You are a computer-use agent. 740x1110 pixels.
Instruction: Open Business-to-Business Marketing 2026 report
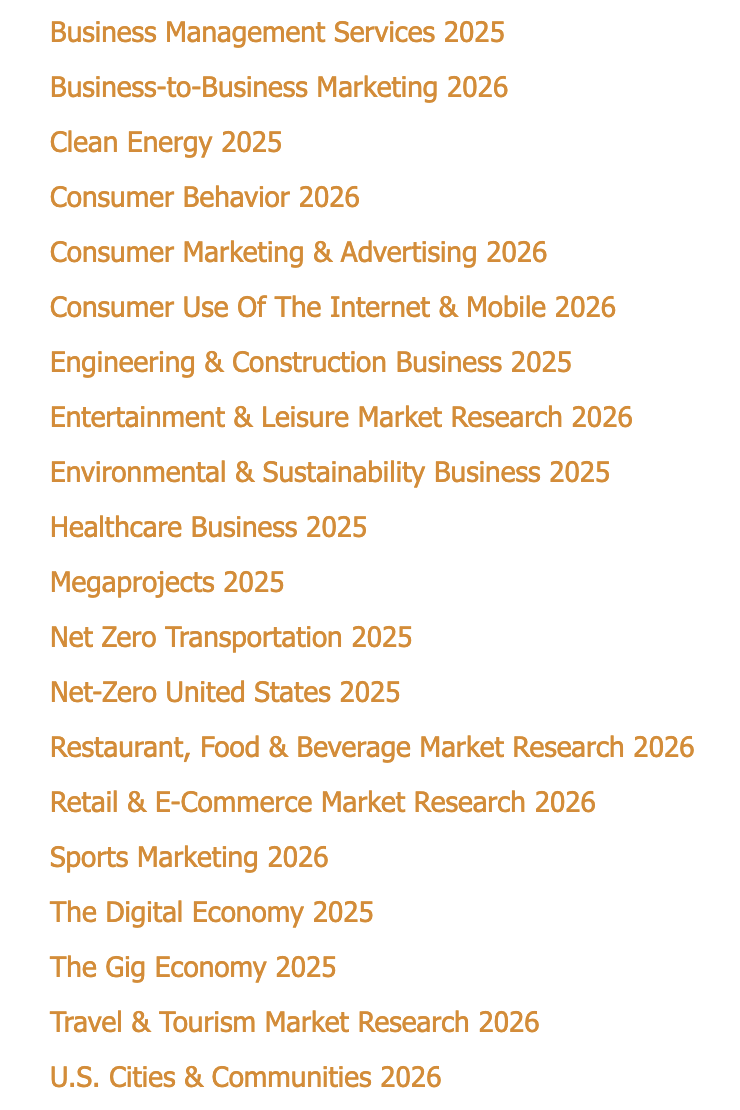pyautogui.click(x=279, y=88)
